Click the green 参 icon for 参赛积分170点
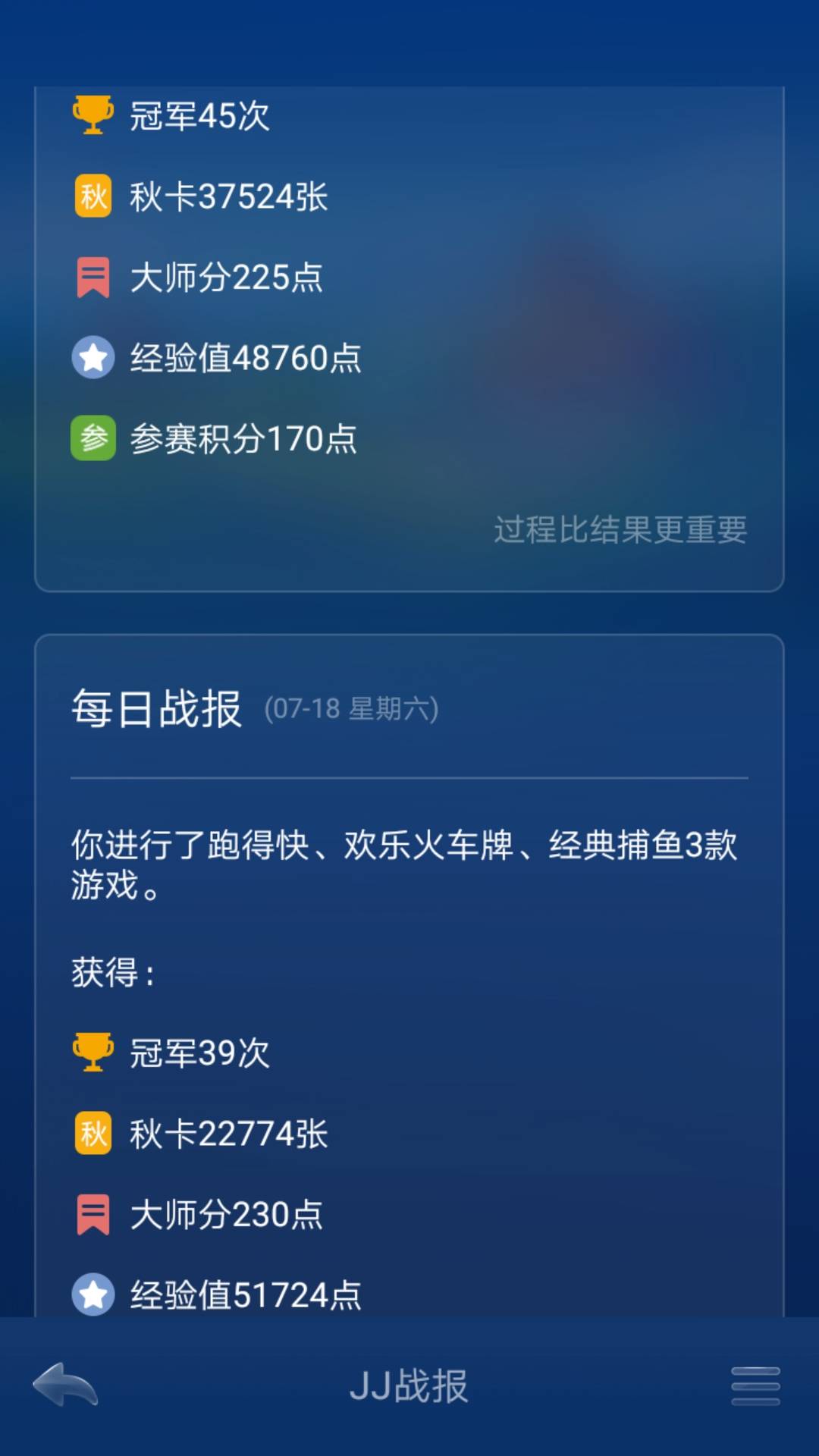Screen dimensions: 819x1456 pos(93,438)
